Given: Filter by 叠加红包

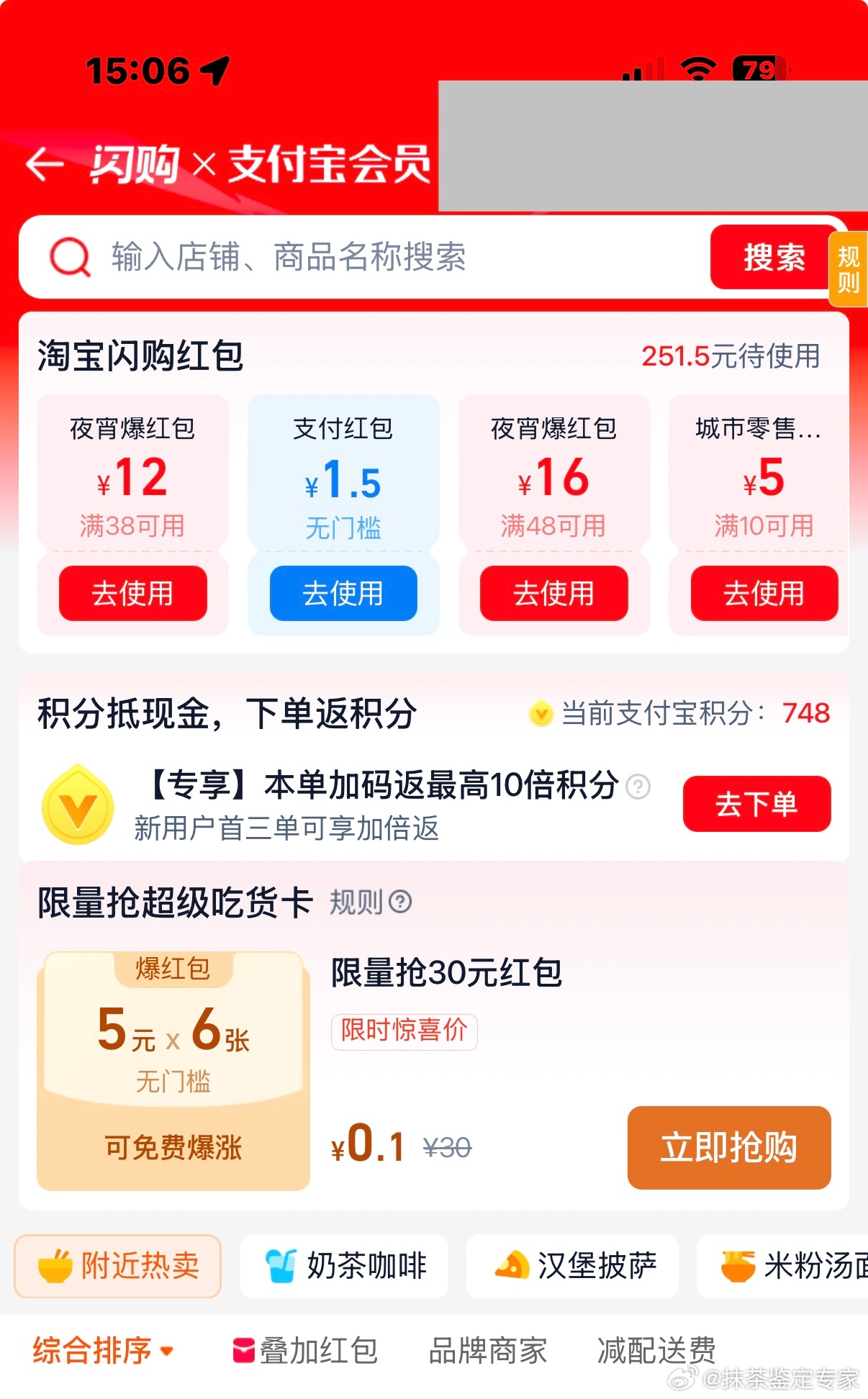Looking at the screenshot, I should 305,1351.
